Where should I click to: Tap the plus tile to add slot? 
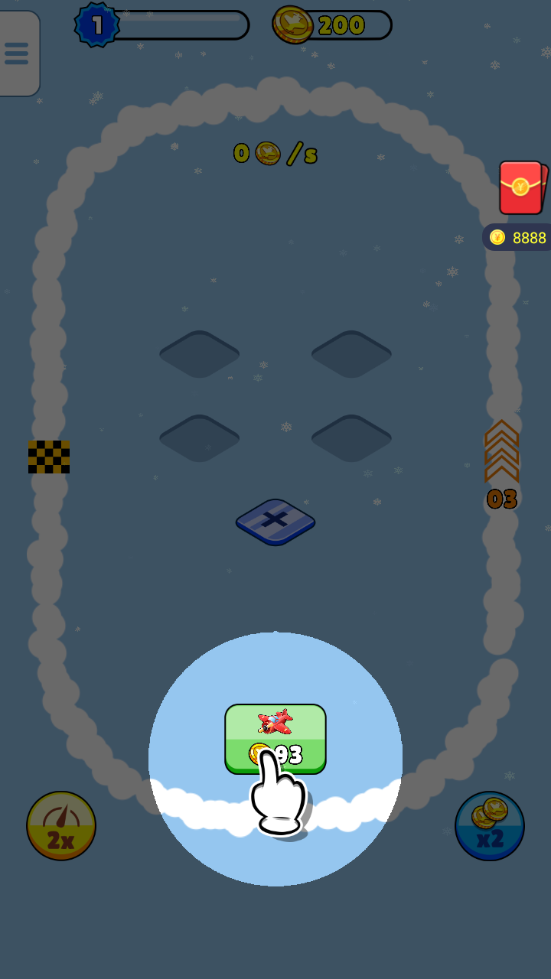[x=275, y=522]
